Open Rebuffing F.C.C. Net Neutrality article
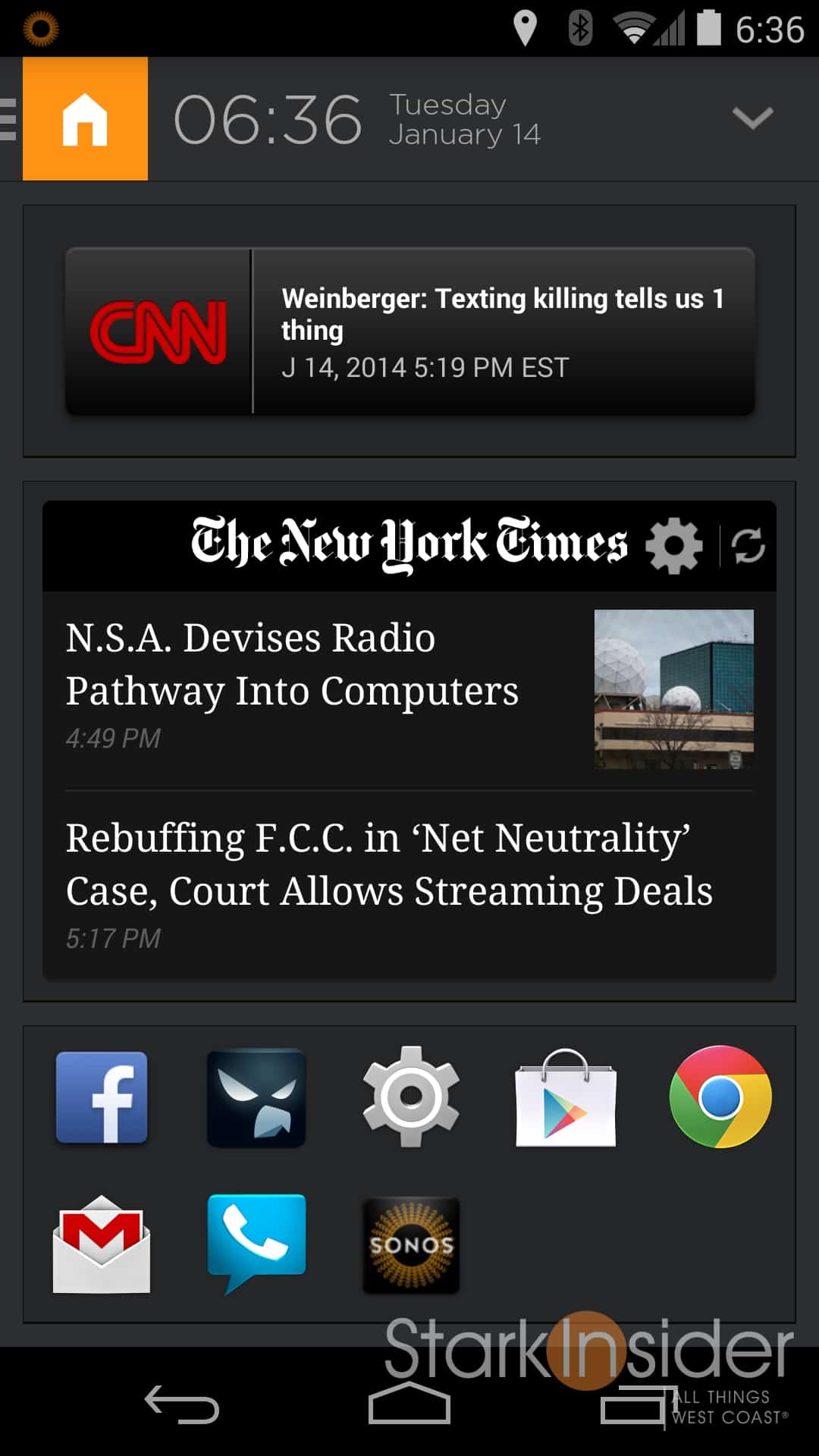Screen dimensions: 819x1456 (388, 864)
